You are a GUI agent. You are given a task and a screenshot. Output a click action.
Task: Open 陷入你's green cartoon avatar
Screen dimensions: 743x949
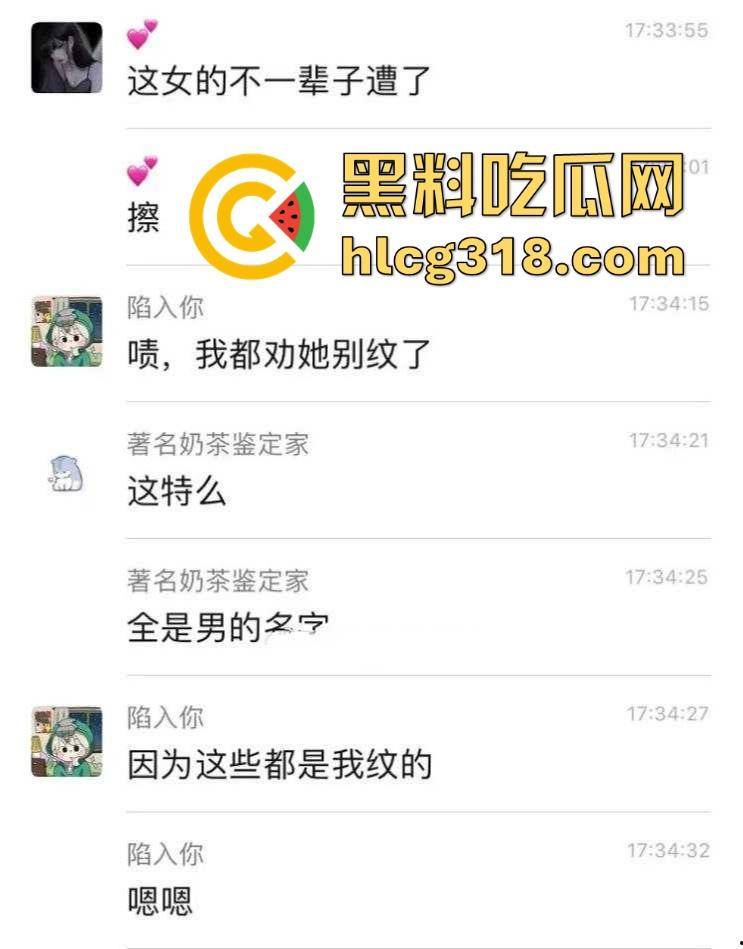pyautogui.click(x=66, y=330)
